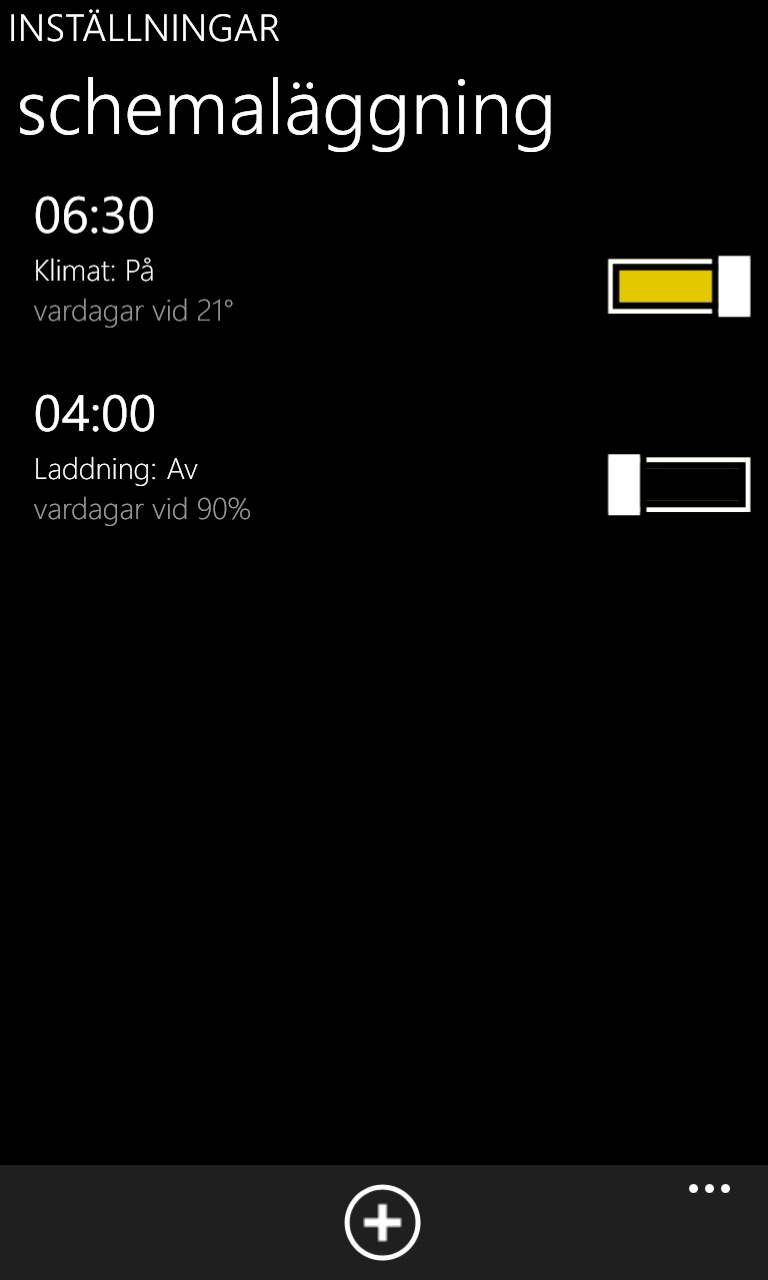Open the three-dot overflow menu

(x=709, y=1189)
